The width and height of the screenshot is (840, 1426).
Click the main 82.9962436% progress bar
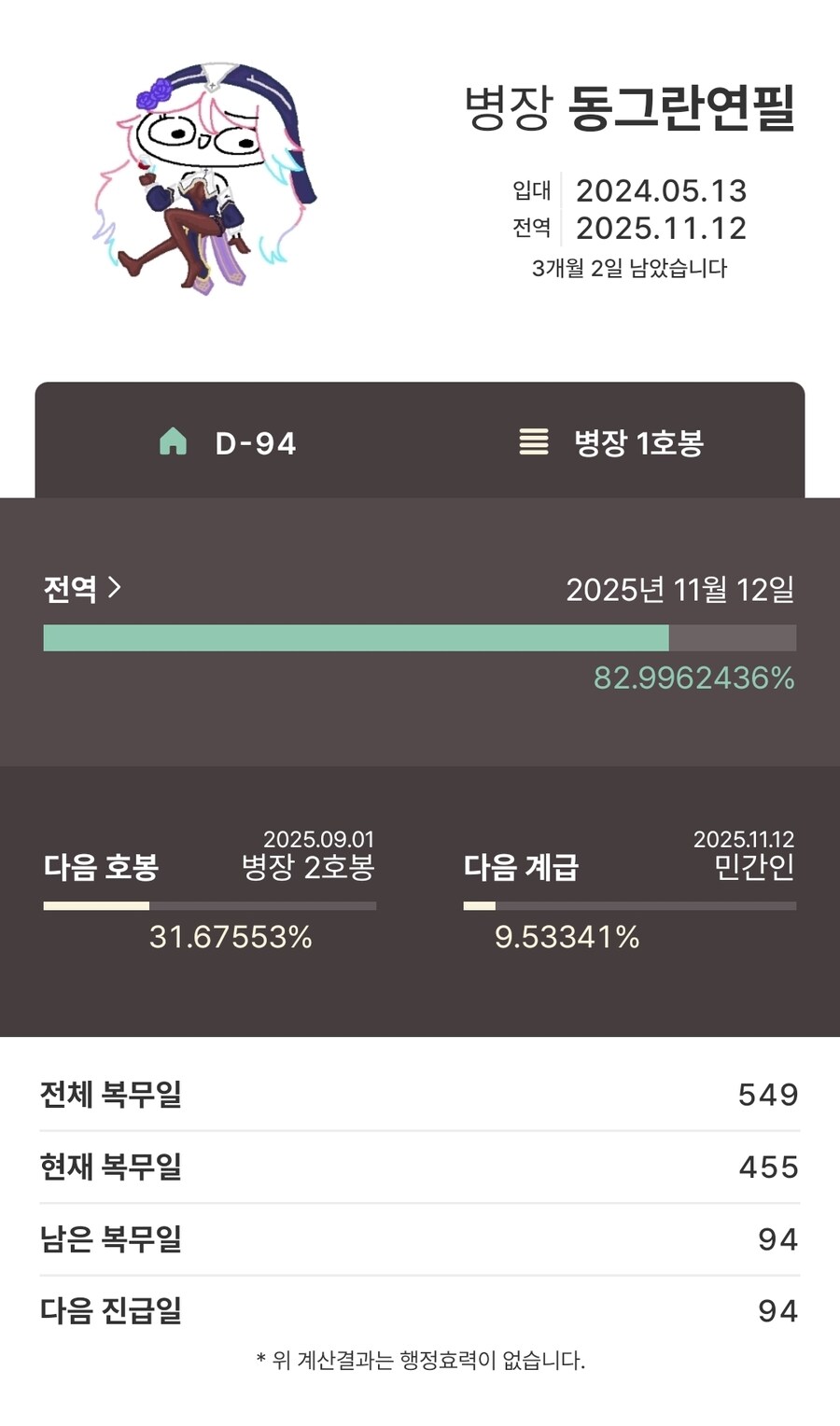point(420,639)
